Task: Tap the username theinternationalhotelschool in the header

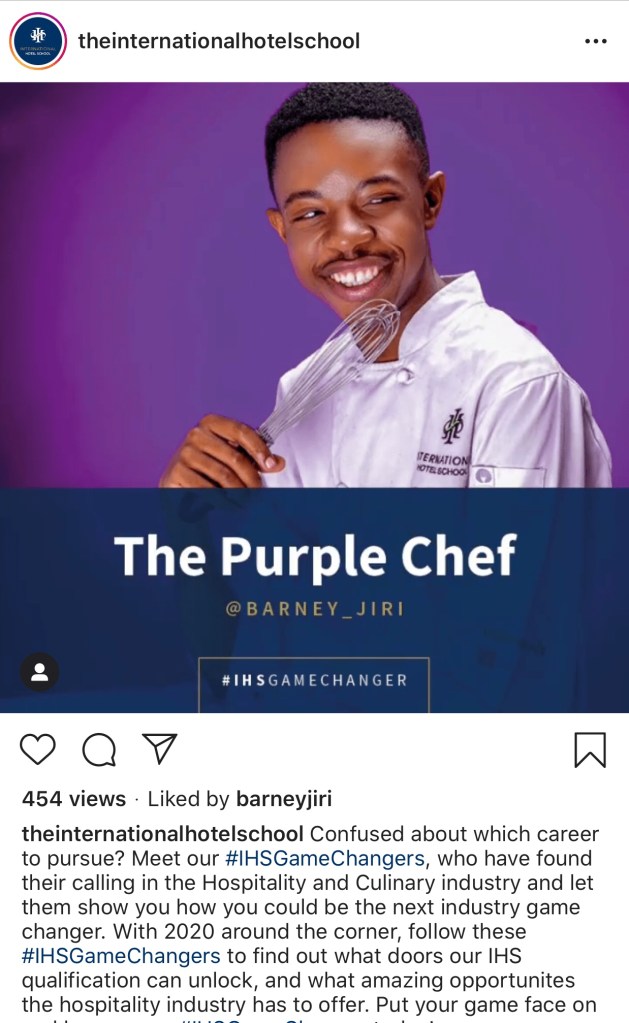Action: click(219, 42)
